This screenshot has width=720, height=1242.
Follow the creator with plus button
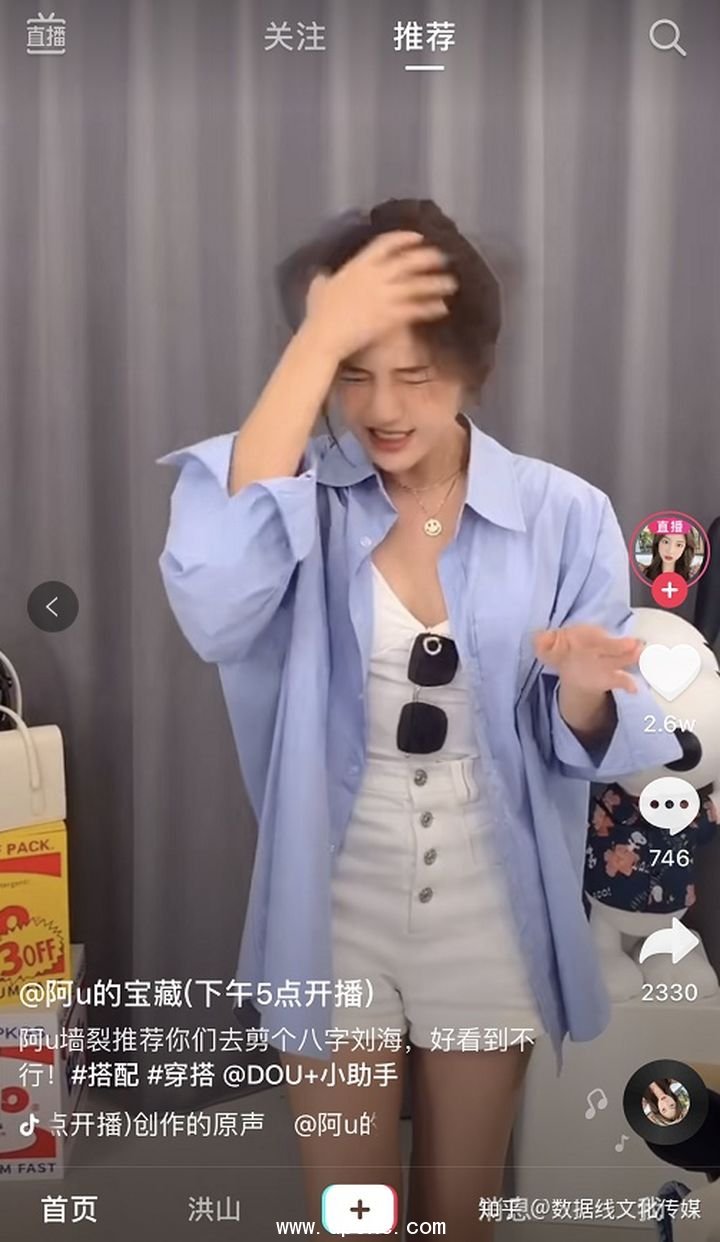click(x=669, y=591)
